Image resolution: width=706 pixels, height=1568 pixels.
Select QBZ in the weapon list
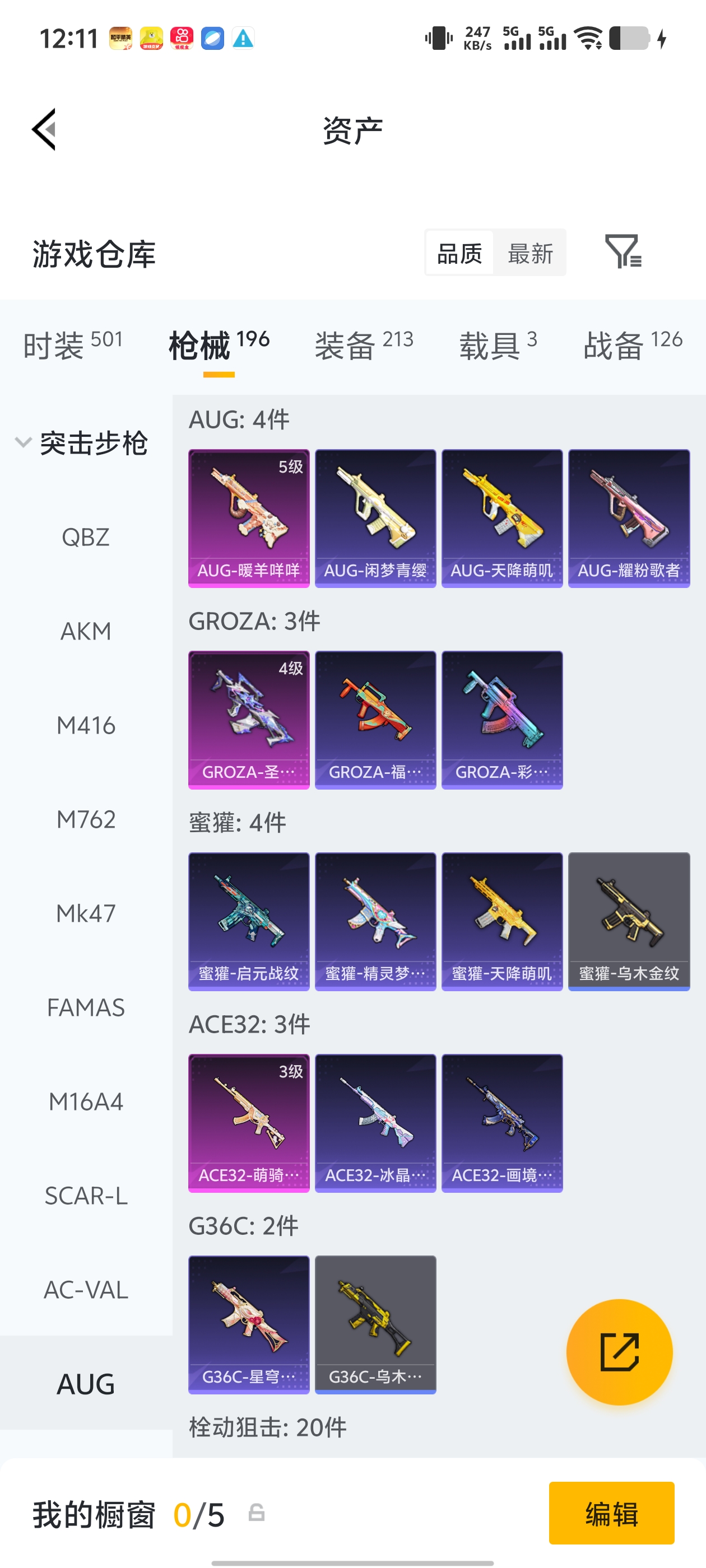86,537
